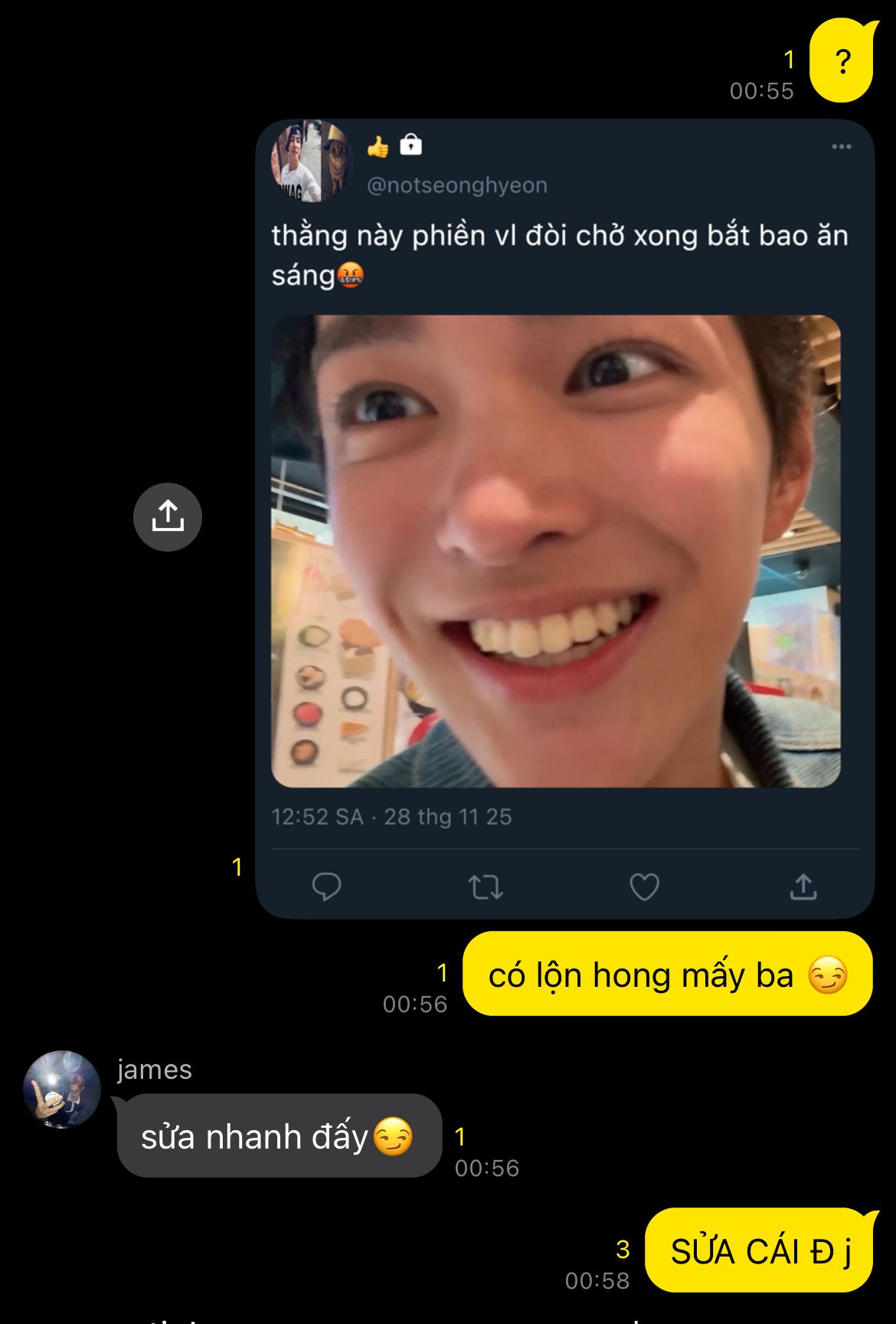View james's profile picture
The image size is (896, 1324).
coord(62,1089)
